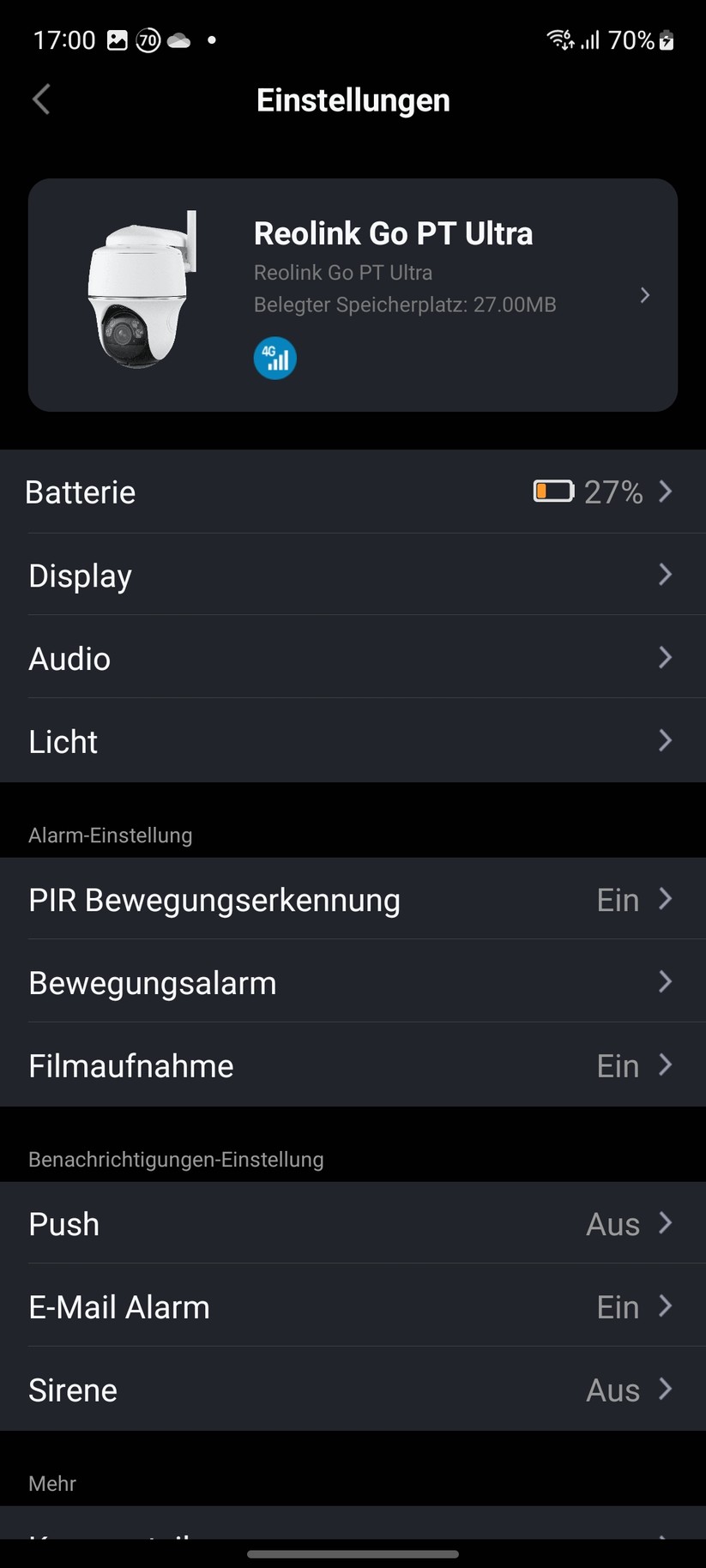The width and height of the screenshot is (706, 1568).
Task: Tap the battery progress indicator at 27%
Action: (553, 491)
